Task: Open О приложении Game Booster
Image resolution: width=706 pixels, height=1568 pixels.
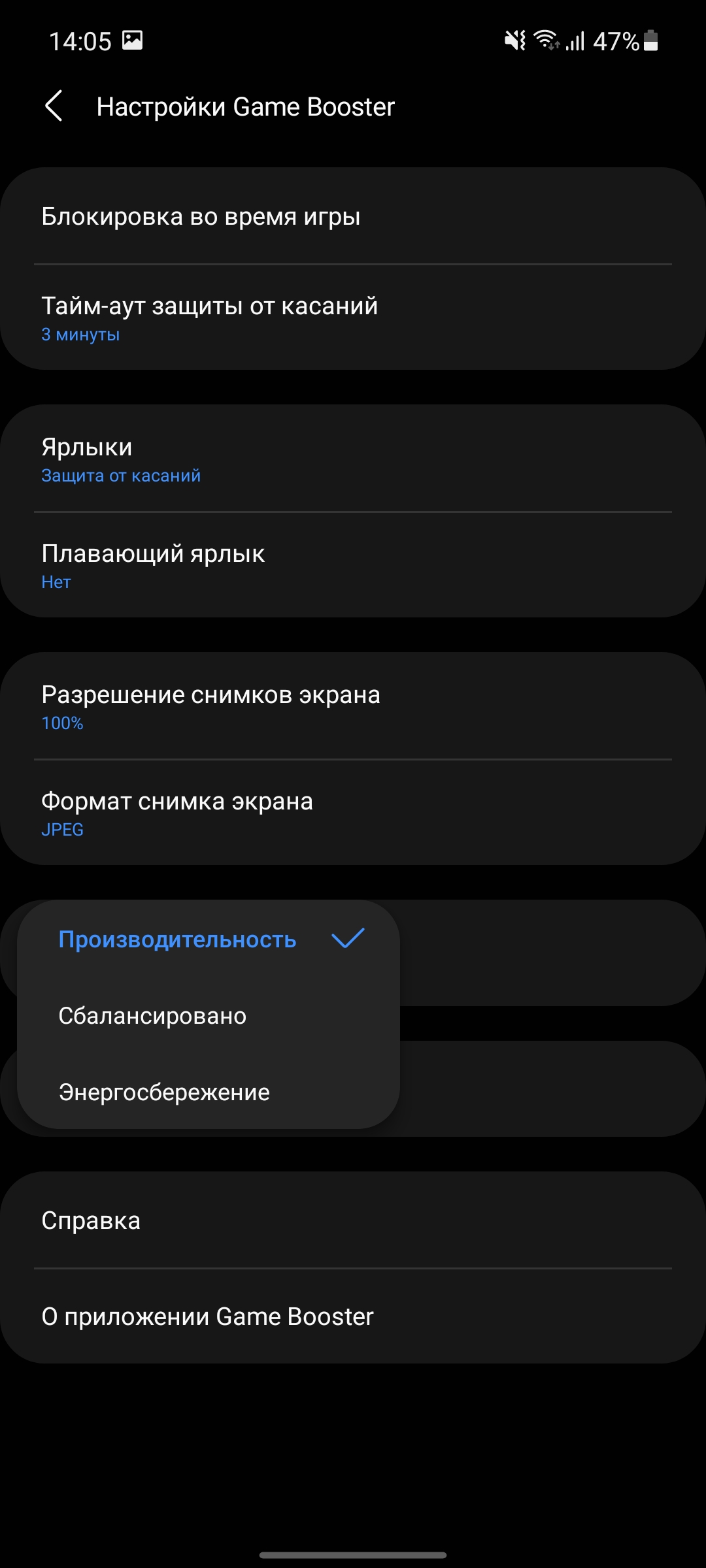Action: [353, 1316]
